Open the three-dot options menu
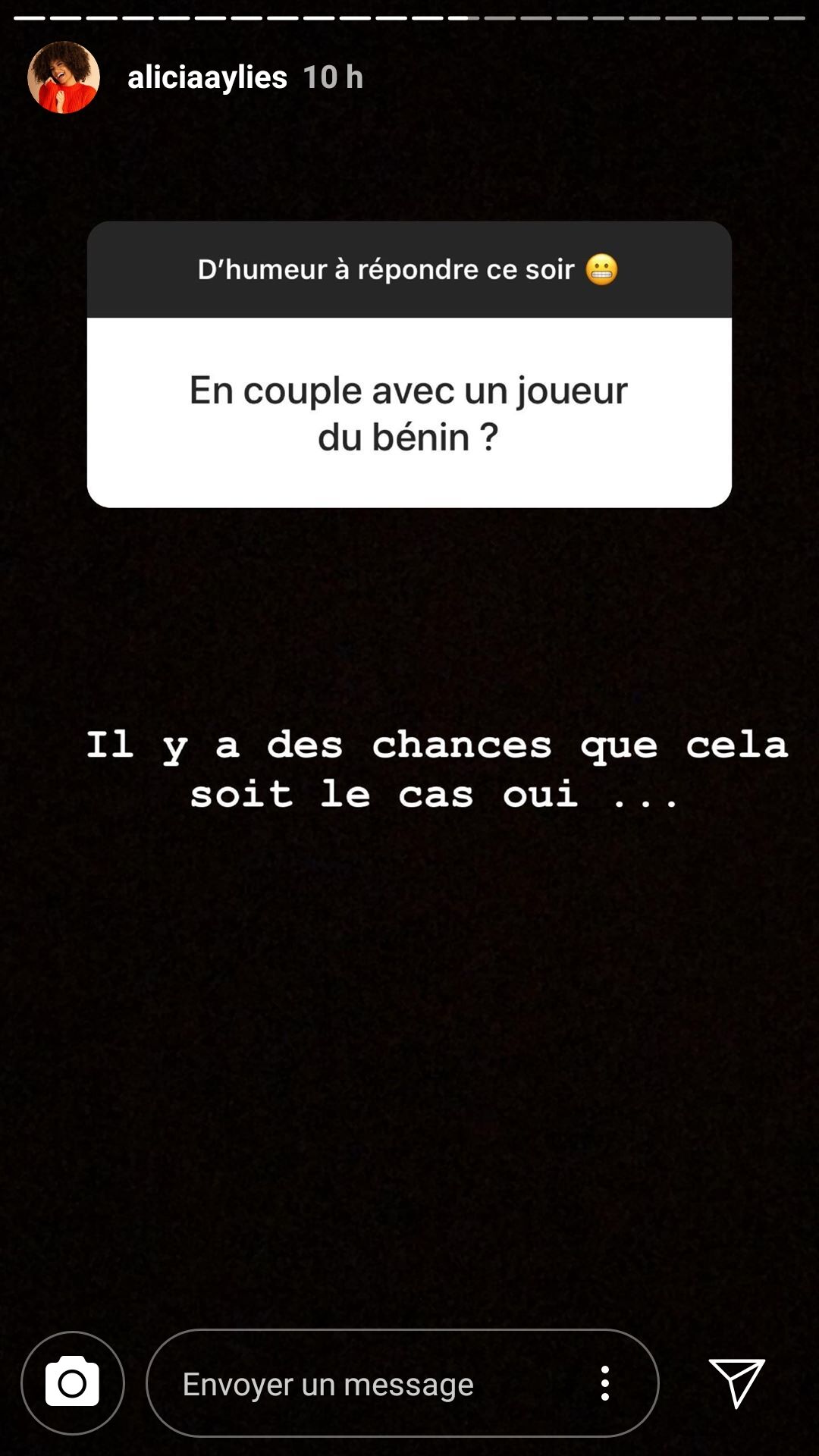The width and height of the screenshot is (819, 1456). [x=605, y=1383]
